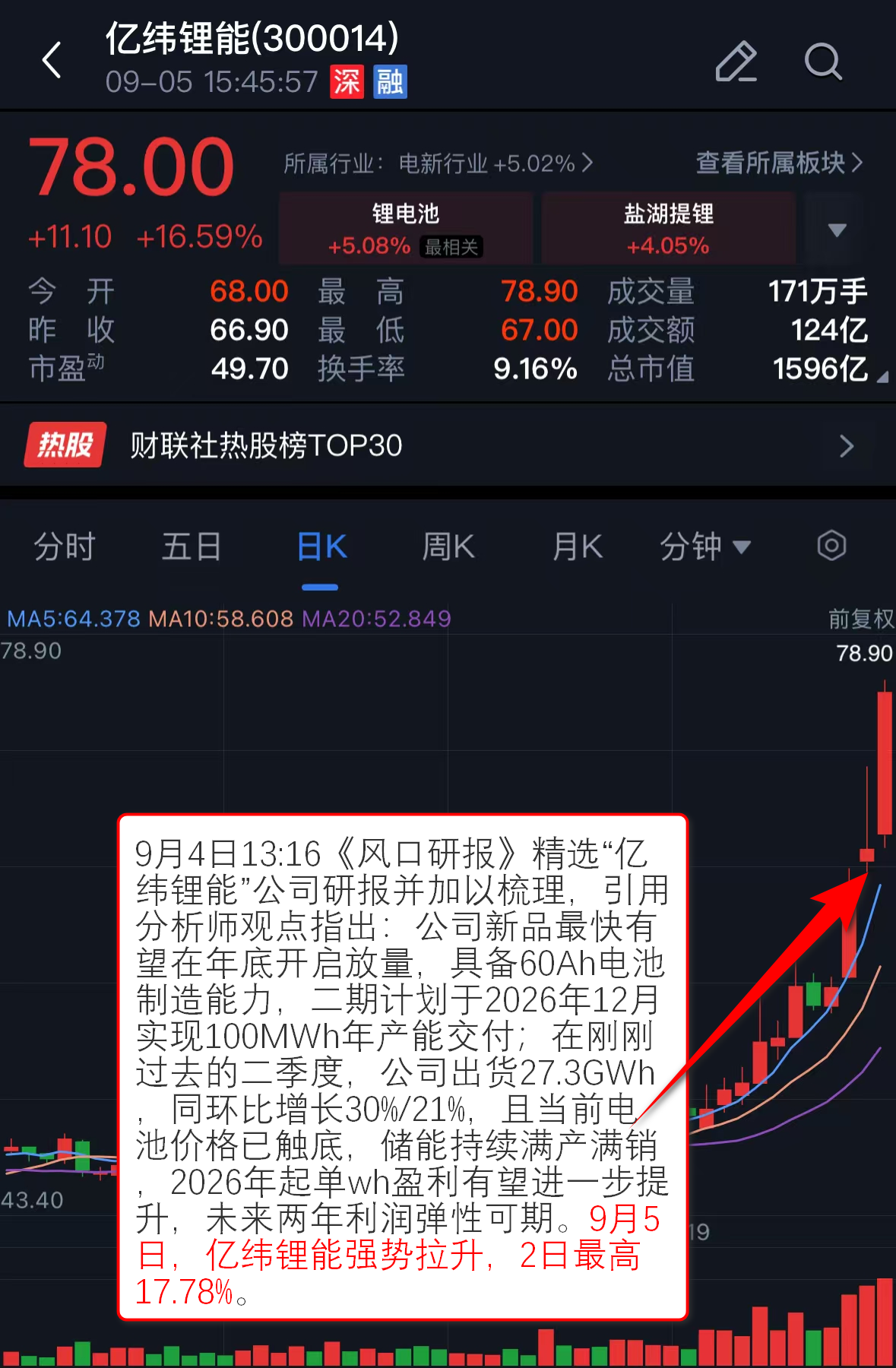The height and width of the screenshot is (1368, 896).
Task: Open the 盐湖提锂 sector chip
Action: pyautogui.click(x=668, y=229)
